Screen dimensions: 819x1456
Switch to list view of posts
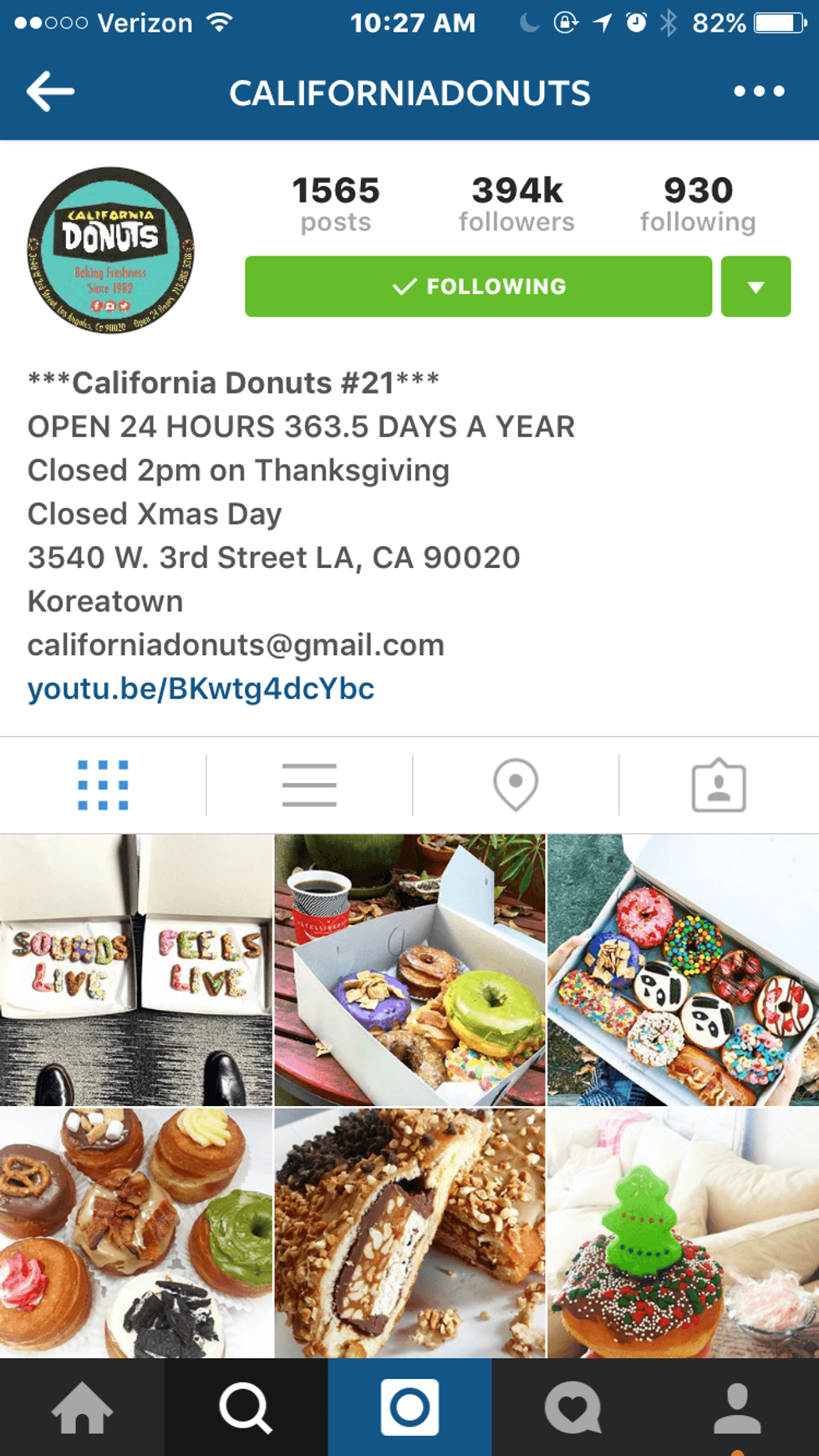coord(309,785)
